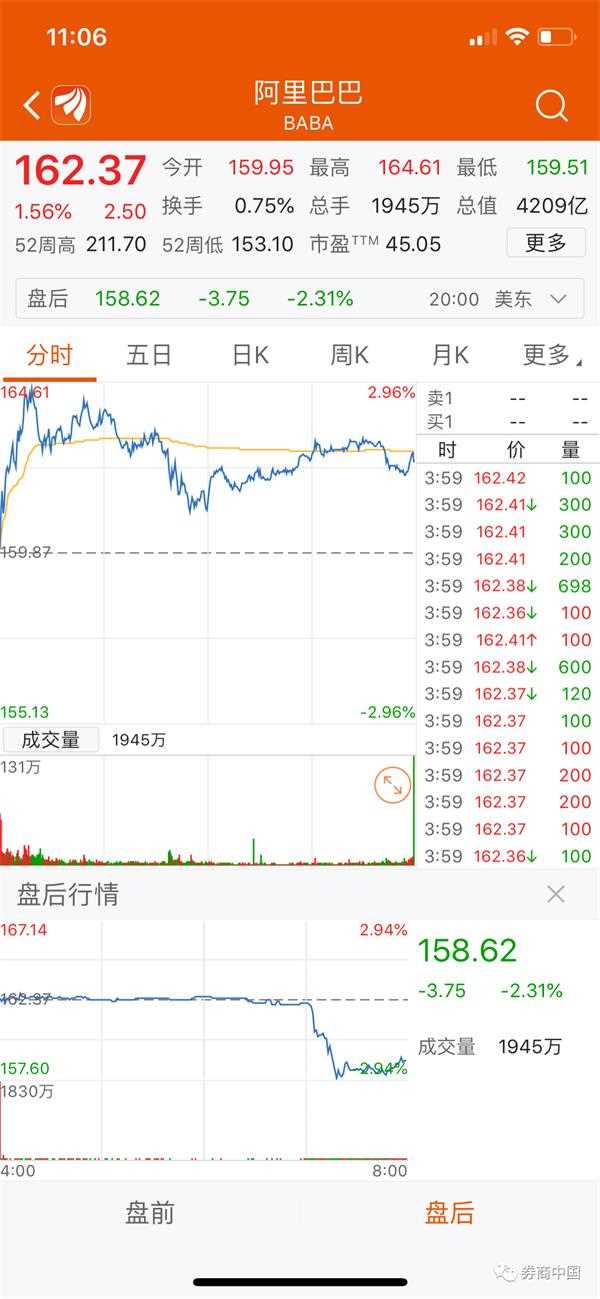Expand the chart to full screen
The image size is (600, 1299).
[392, 786]
